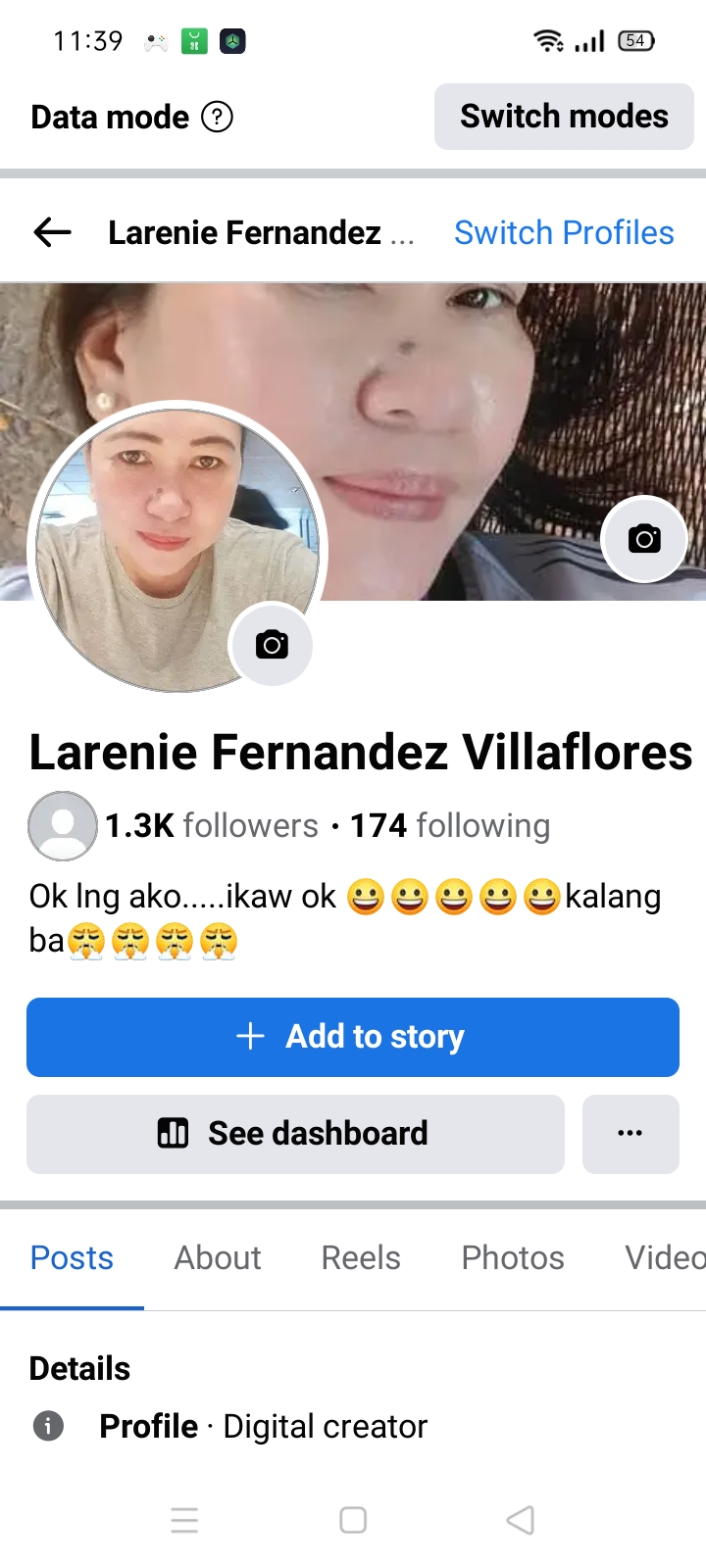Tap Add to story button

click(x=353, y=1037)
